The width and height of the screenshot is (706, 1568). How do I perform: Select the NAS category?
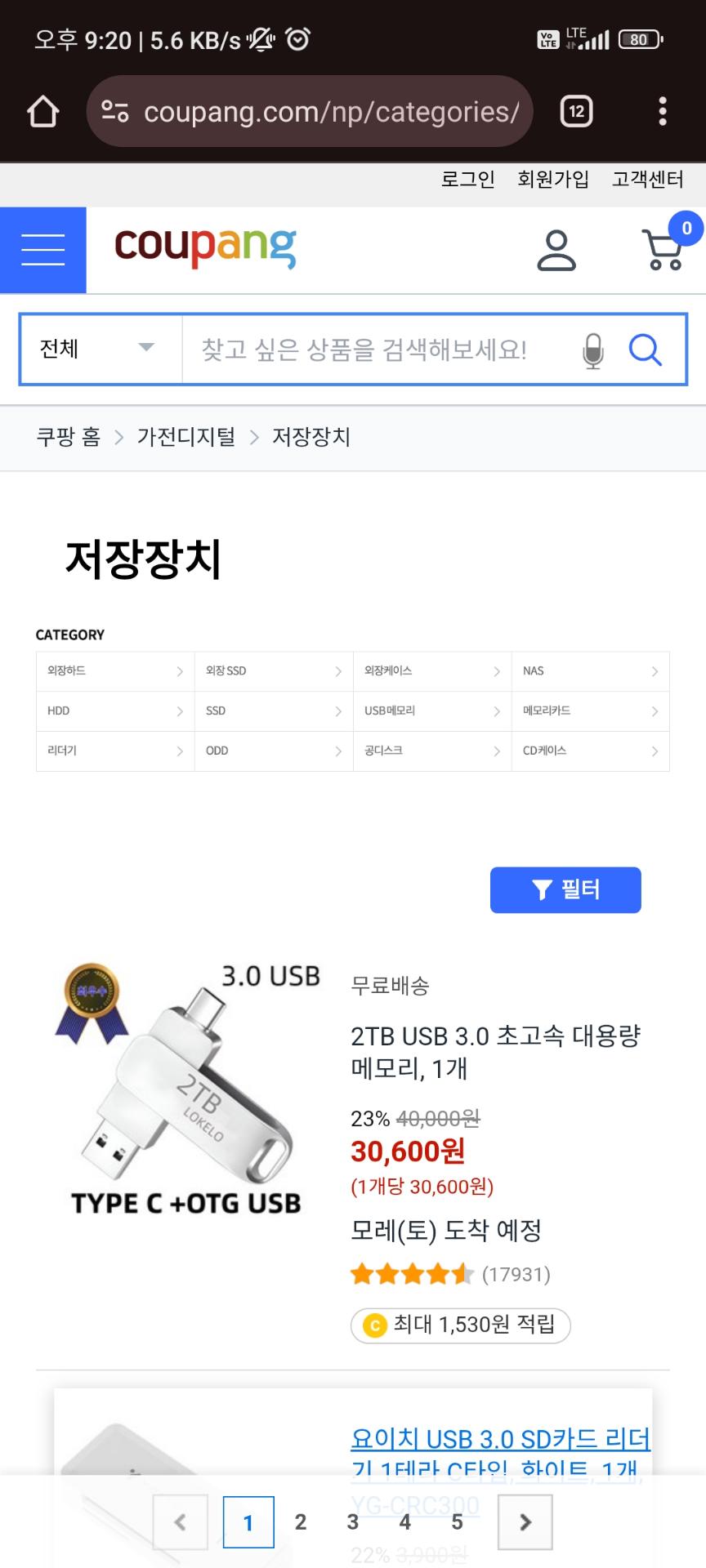590,671
